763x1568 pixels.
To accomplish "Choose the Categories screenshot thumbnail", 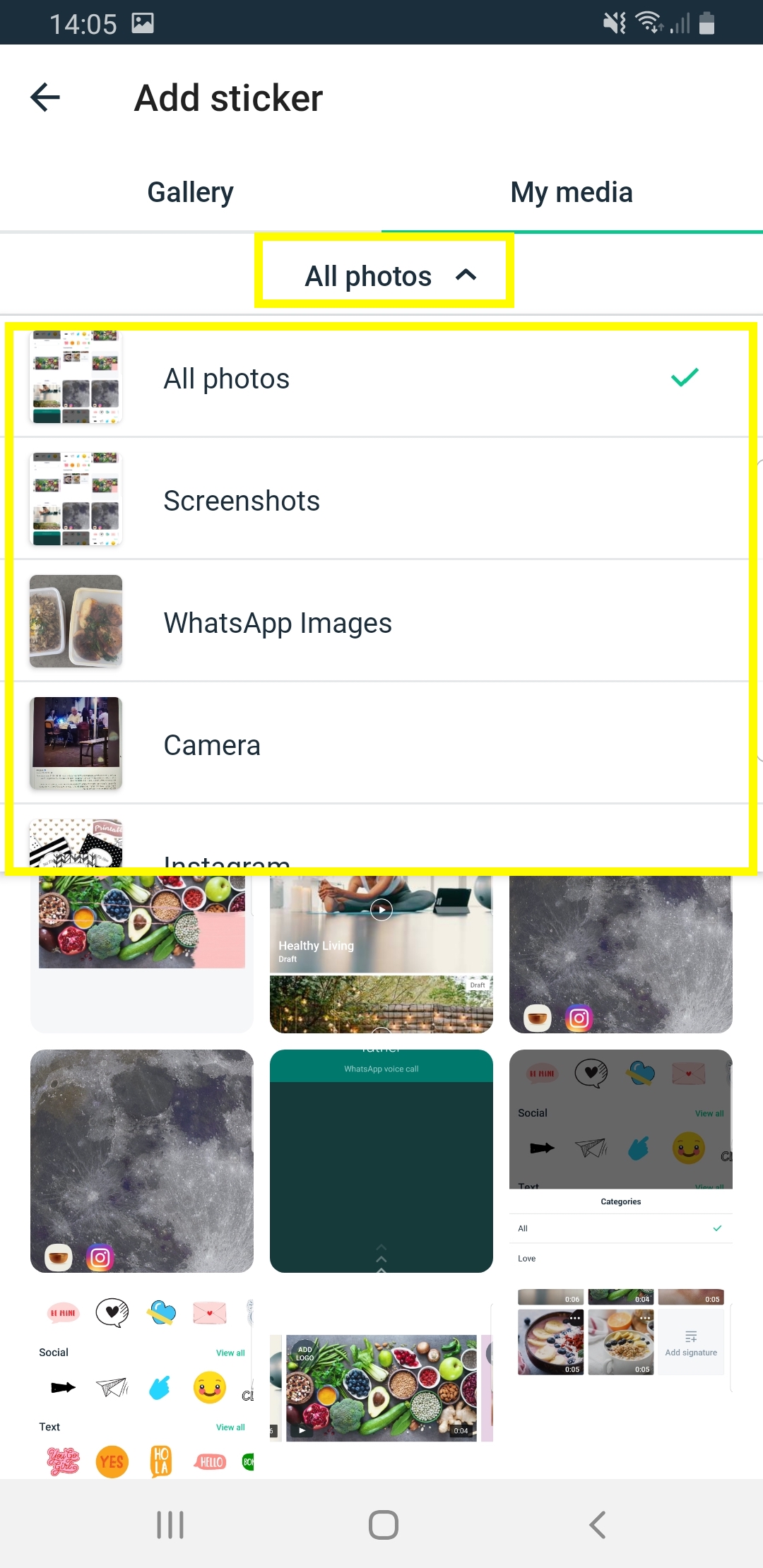I will [x=621, y=1161].
